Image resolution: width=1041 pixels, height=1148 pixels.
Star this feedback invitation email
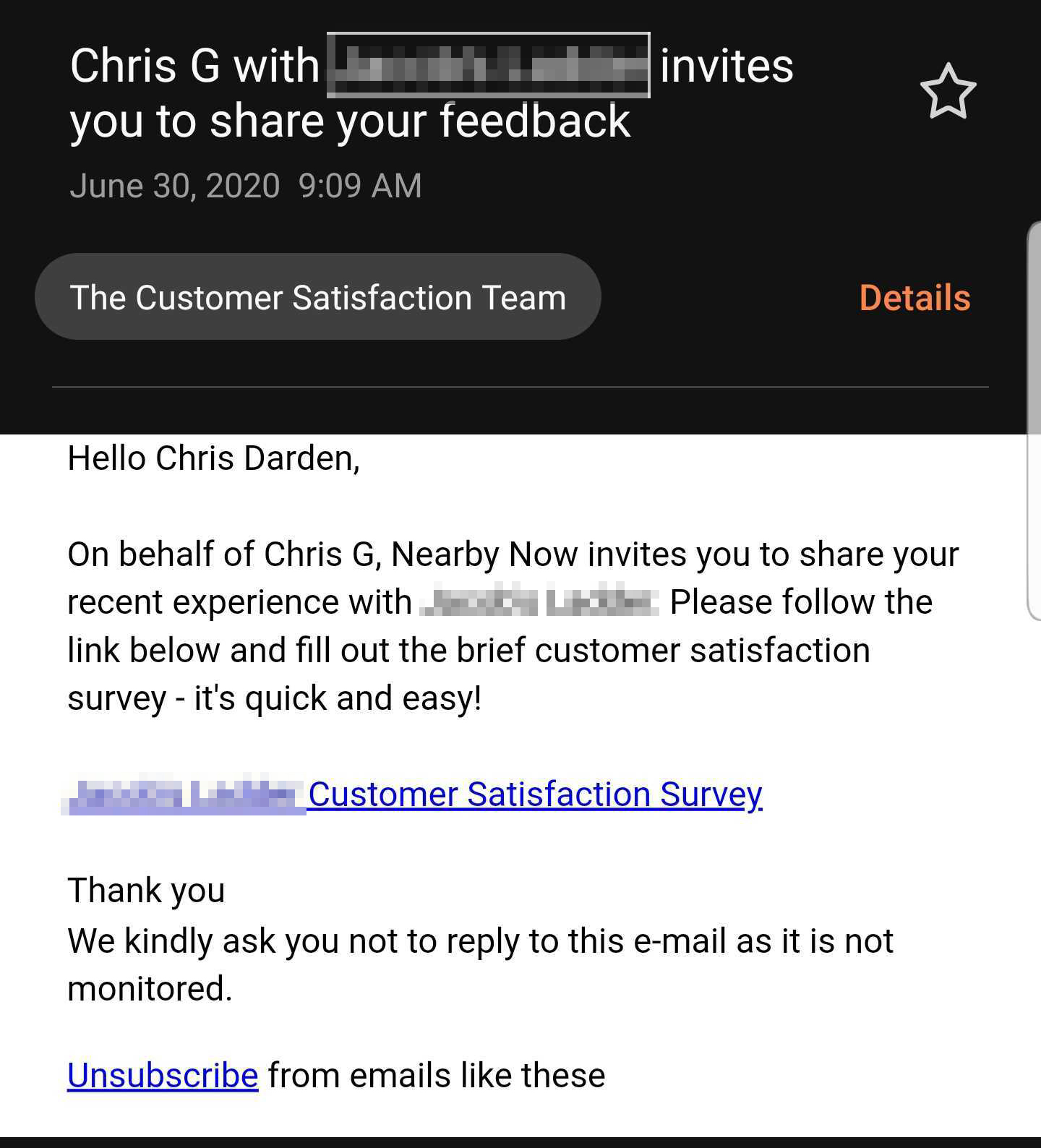[948, 92]
